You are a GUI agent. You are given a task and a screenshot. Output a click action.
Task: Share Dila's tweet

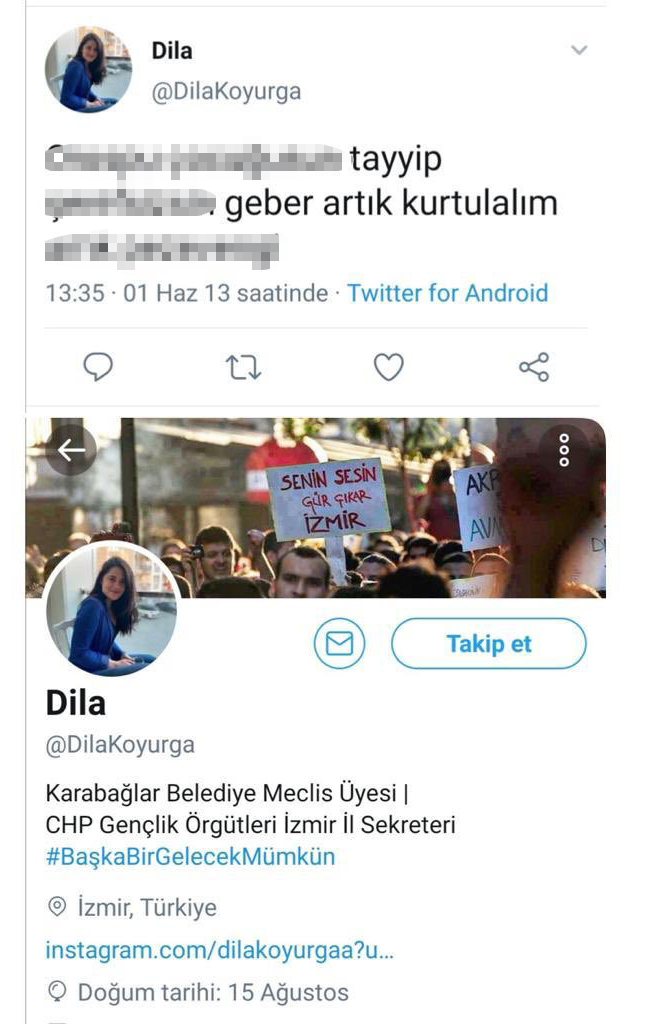click(x=534, y=368)
